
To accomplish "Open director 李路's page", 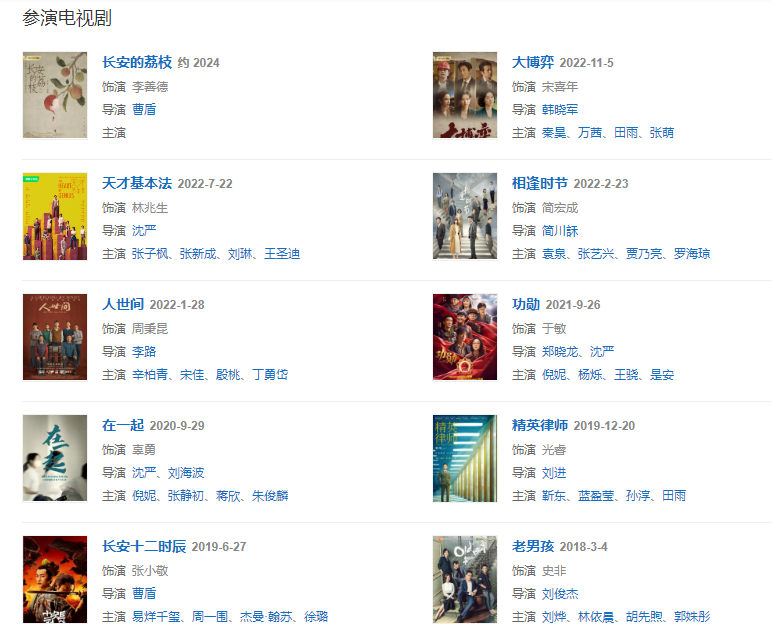I will pyautogui.click(x=144, y=351).
